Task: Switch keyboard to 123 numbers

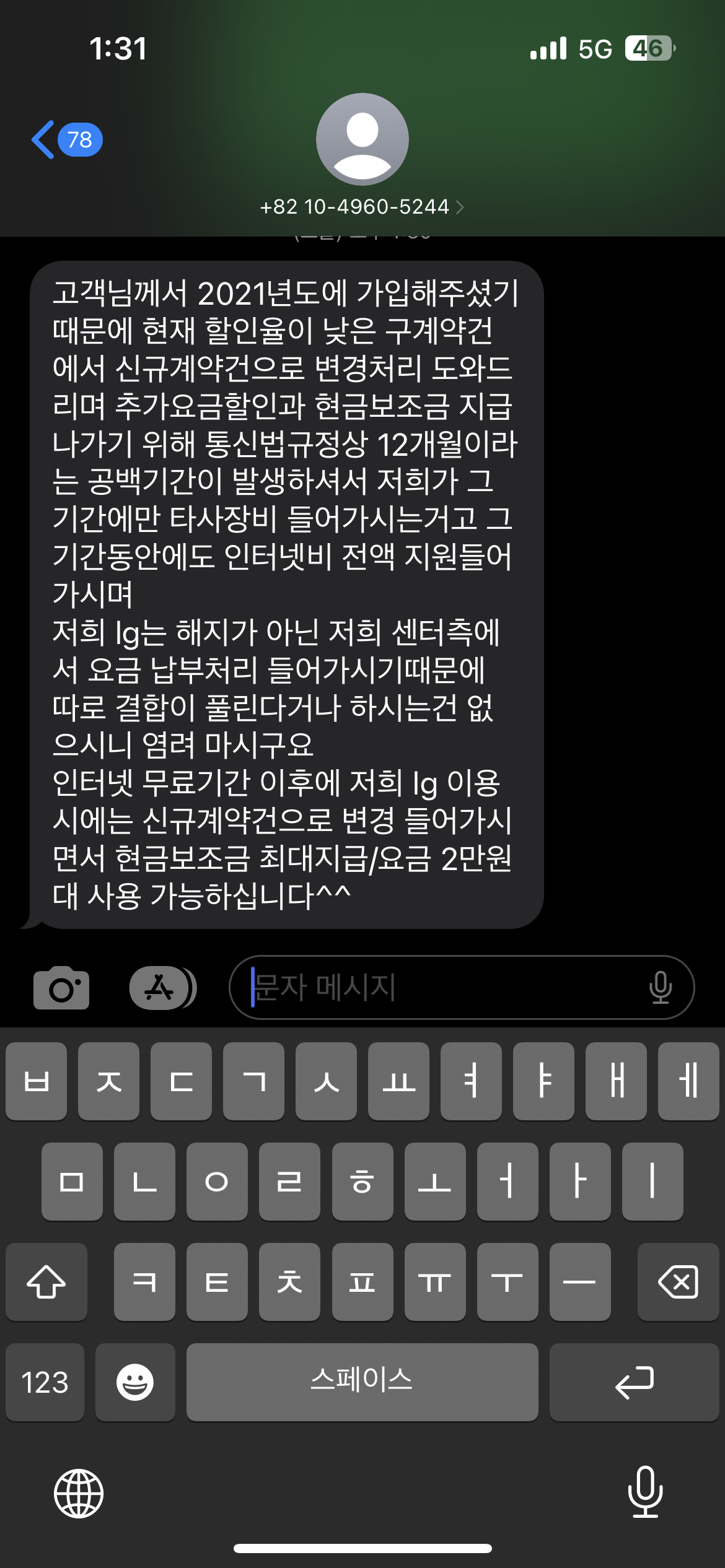Action: (45, 1382)
